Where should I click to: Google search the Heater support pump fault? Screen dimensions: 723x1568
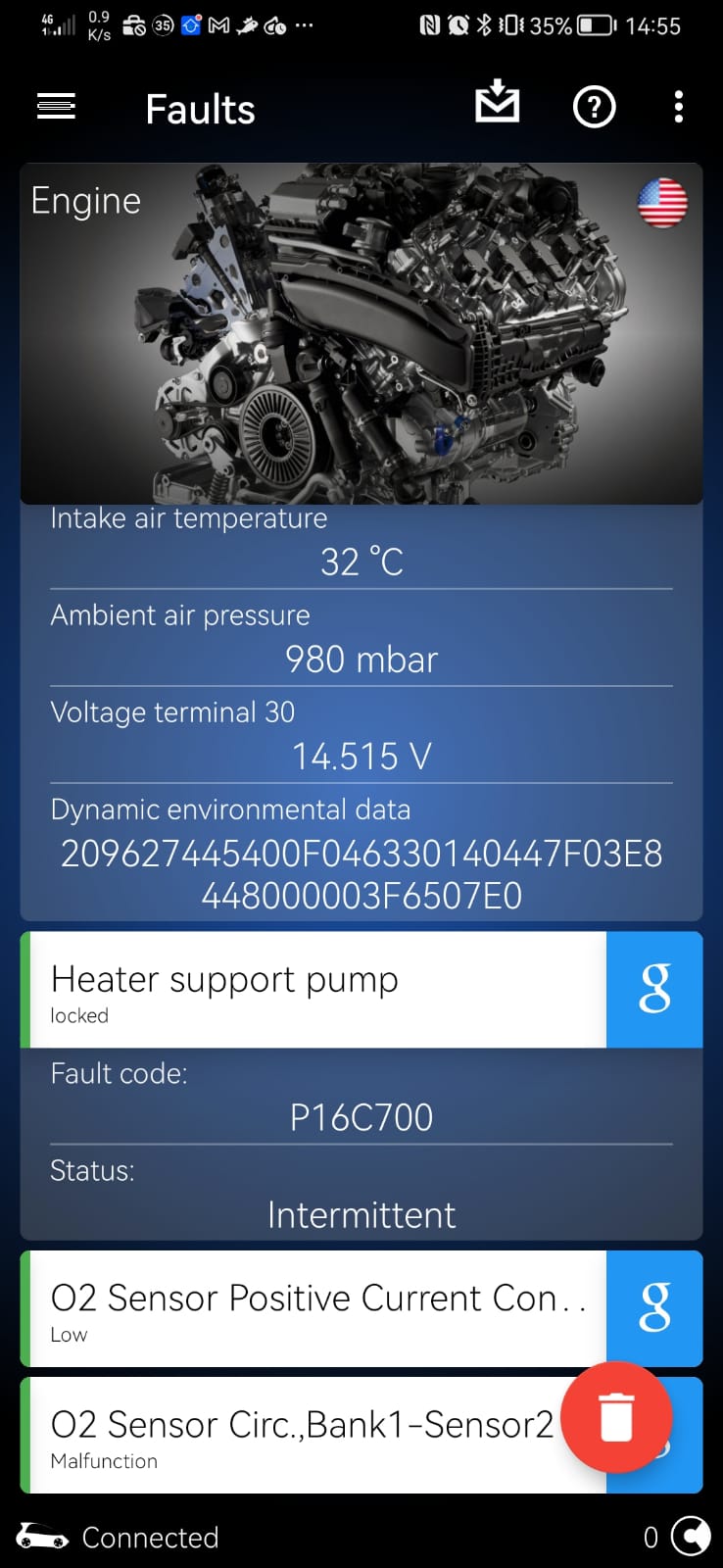pyautogui.click(x=654, y=990)
